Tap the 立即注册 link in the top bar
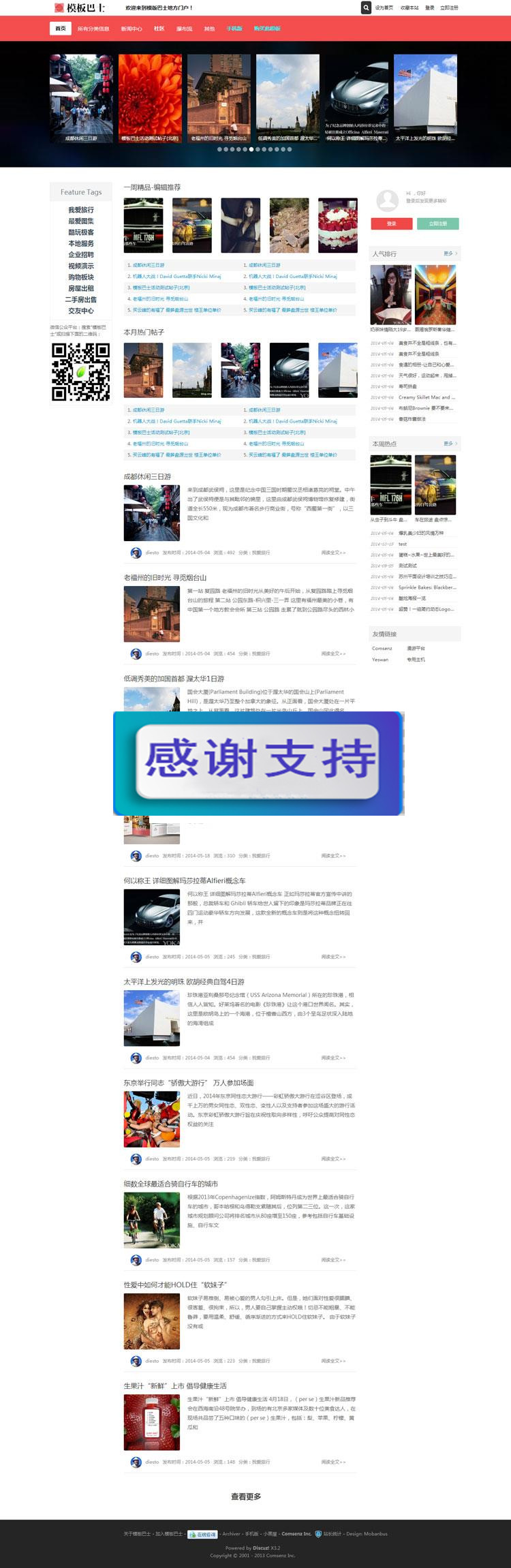The height and width of the screenshot is (1568, 511). [x=449, y=7]
